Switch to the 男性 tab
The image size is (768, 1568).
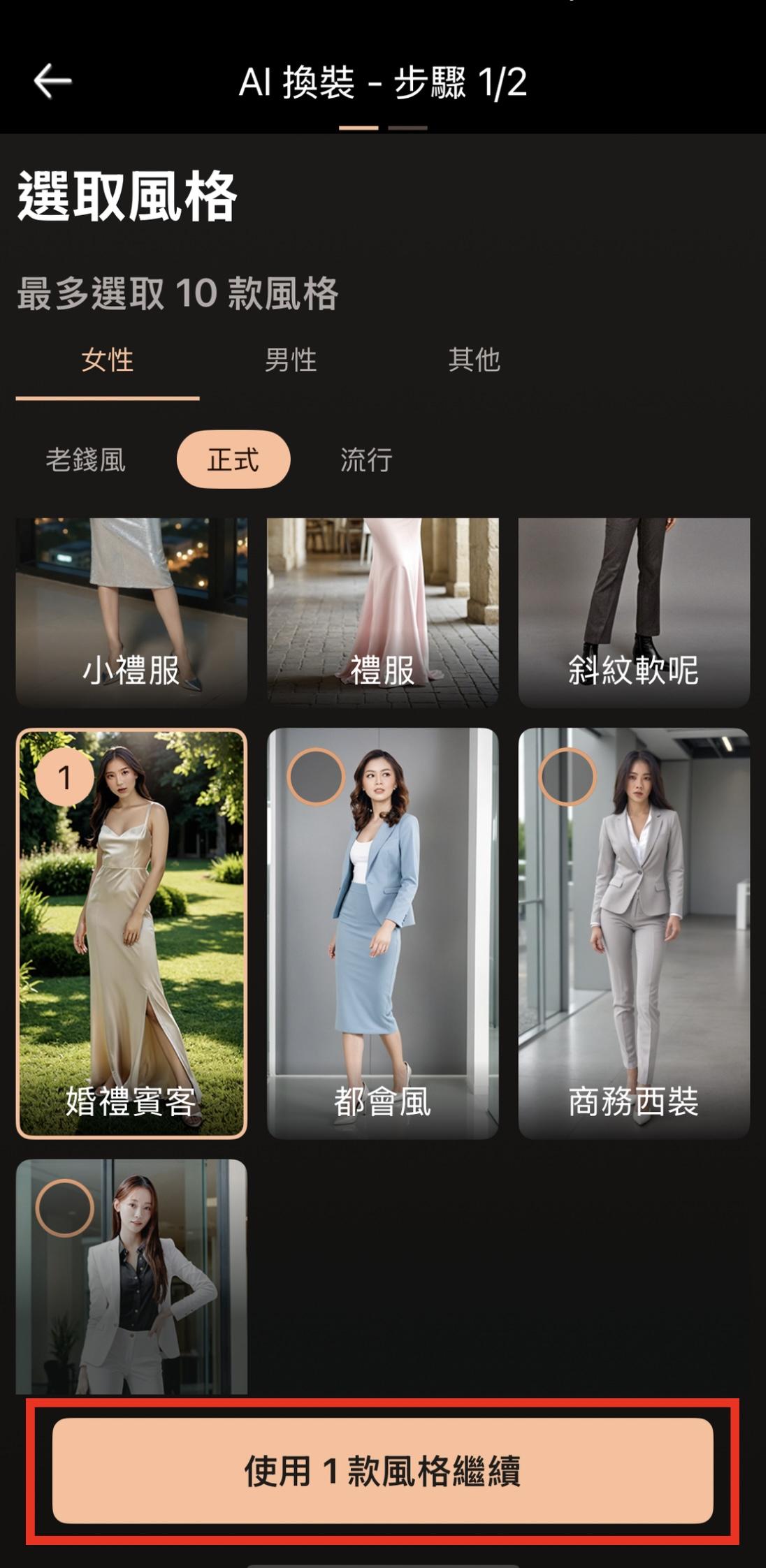tap(292, 361)
